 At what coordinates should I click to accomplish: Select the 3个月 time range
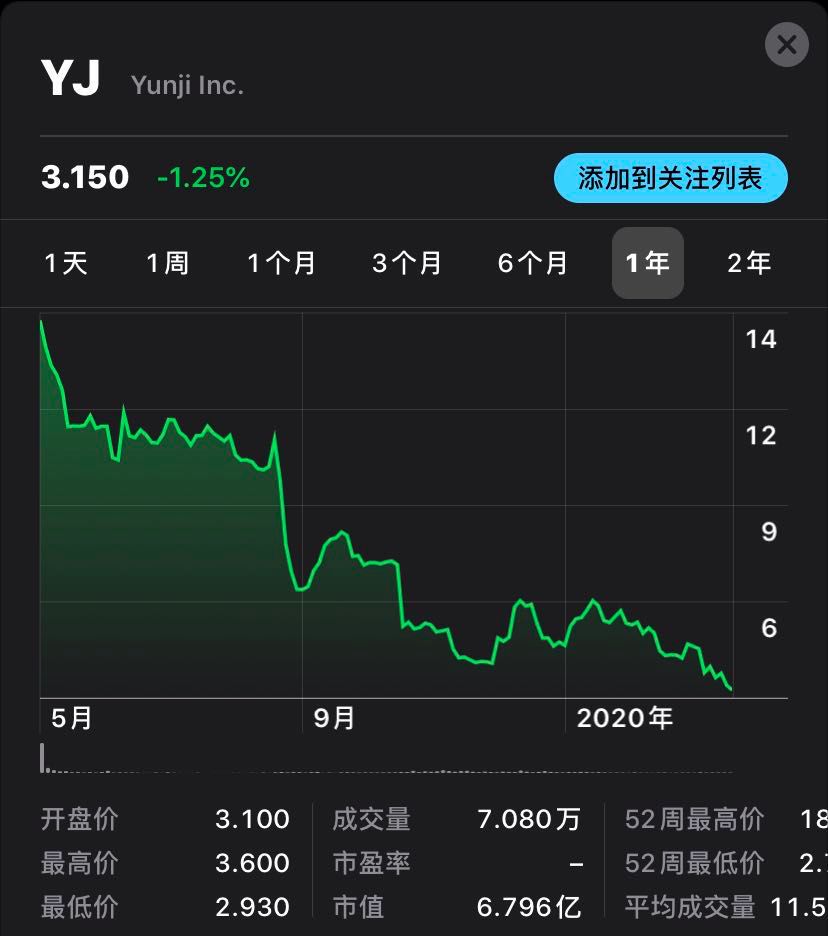[x=407, y=263]
